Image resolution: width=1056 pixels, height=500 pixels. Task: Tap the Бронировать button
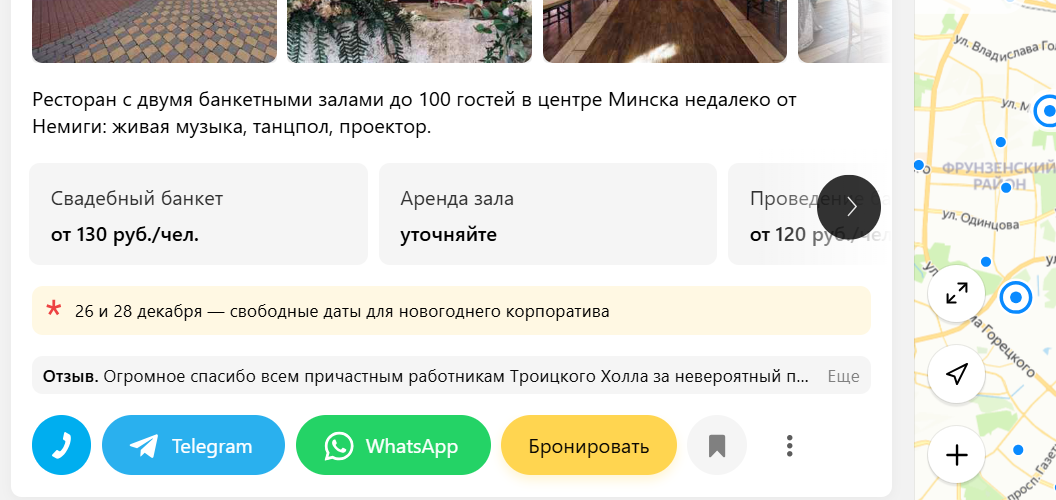pos(589,445)
